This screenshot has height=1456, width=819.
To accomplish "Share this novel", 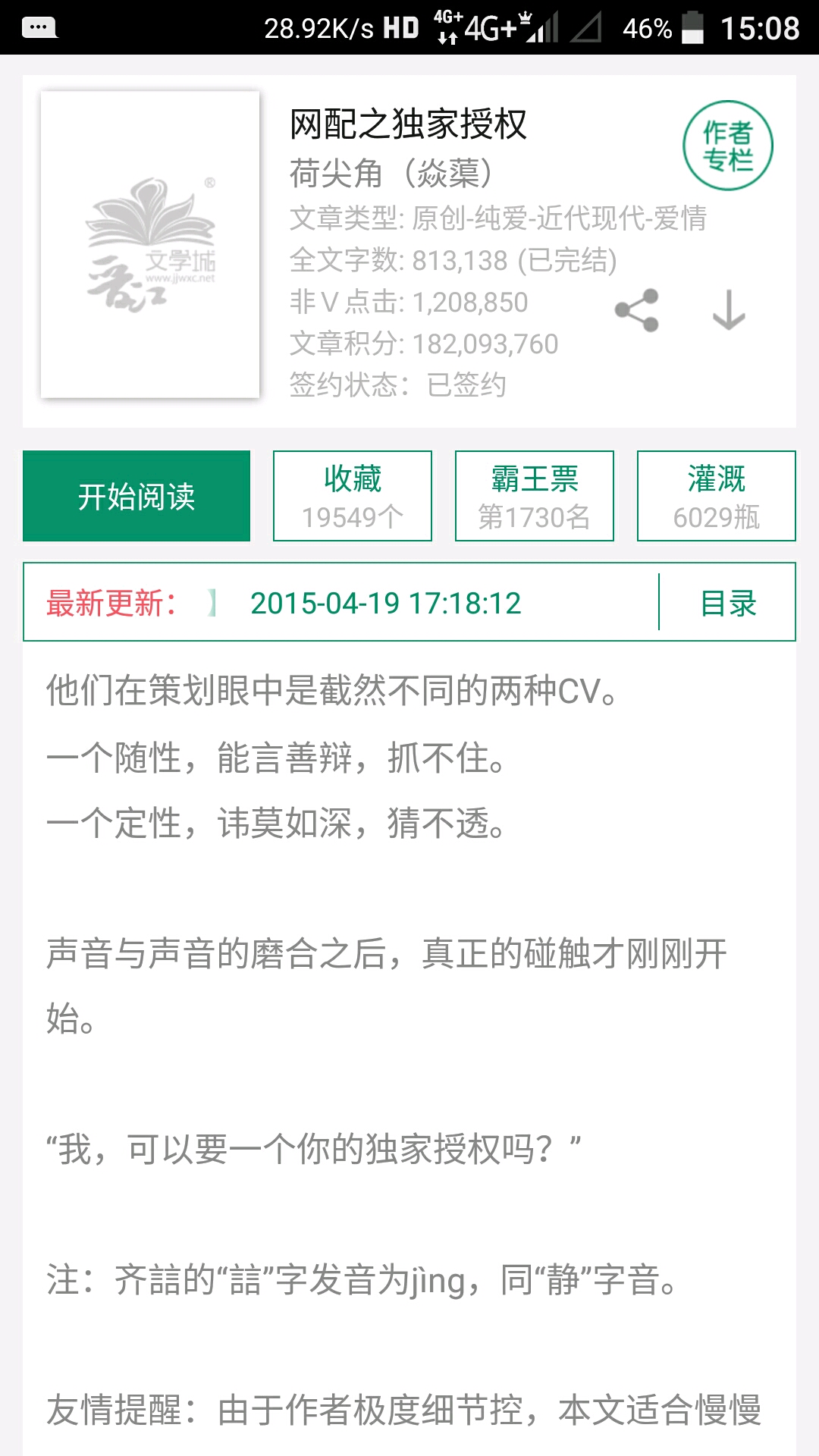I will click(637, 310).
